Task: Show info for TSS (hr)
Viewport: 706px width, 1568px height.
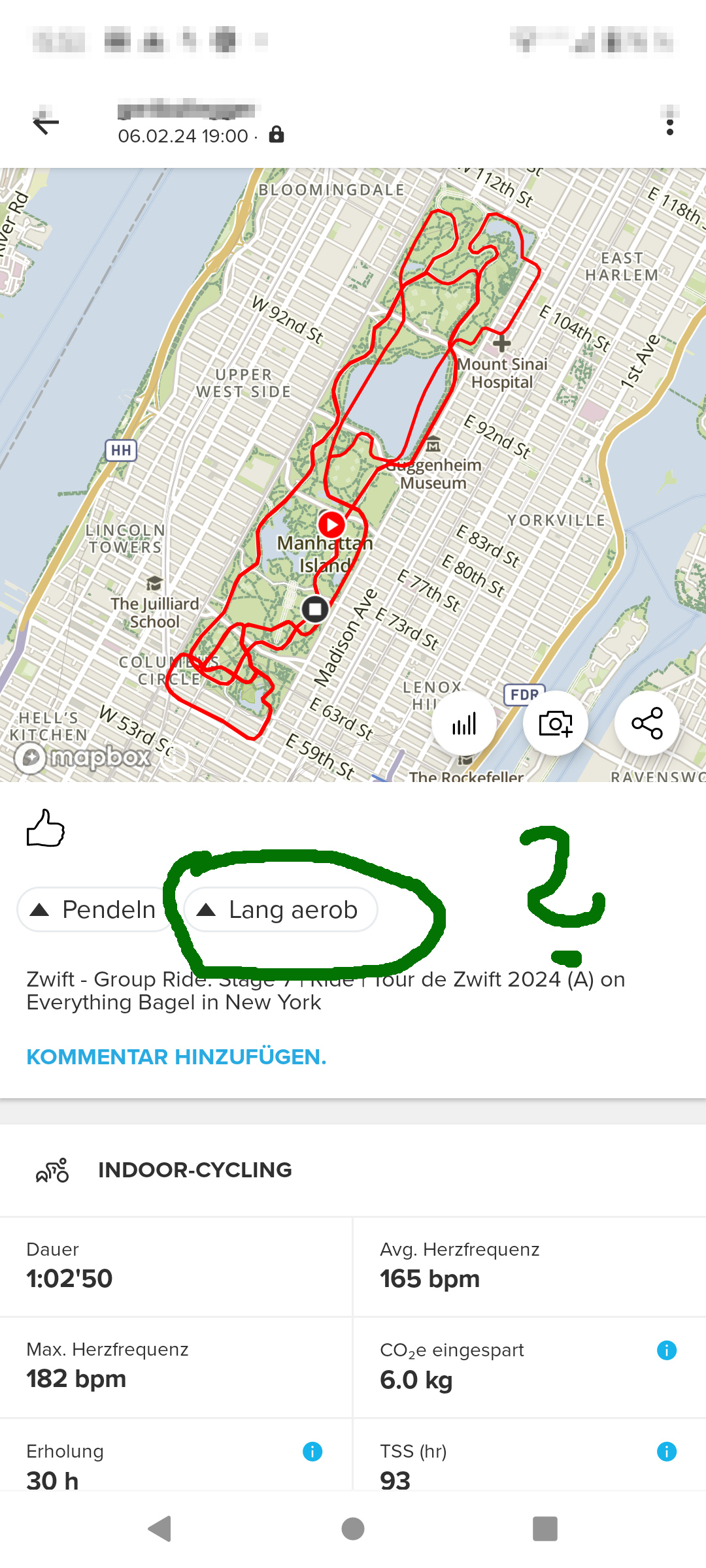Action: (666, 1451)
